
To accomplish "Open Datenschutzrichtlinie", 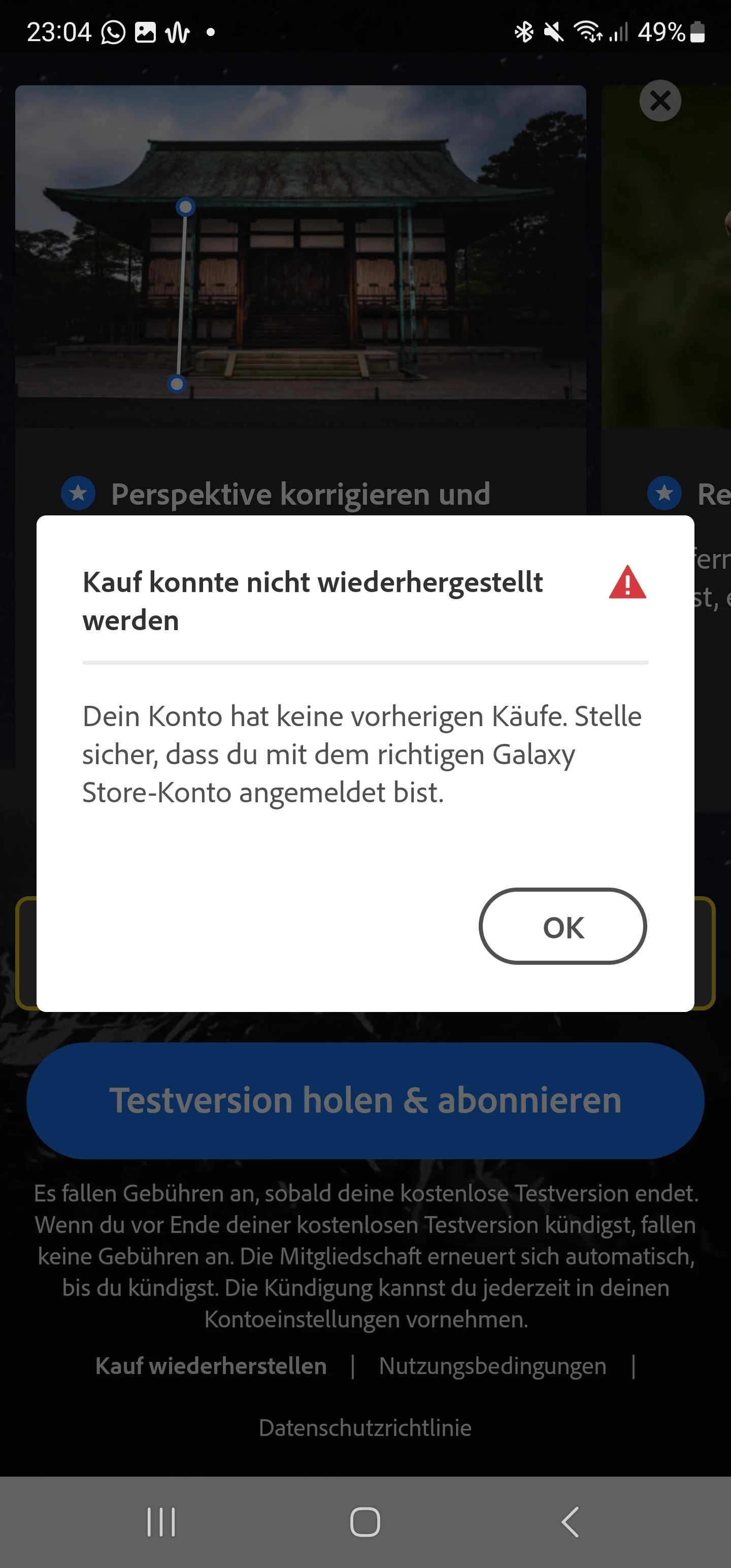I will point(365,1427).
